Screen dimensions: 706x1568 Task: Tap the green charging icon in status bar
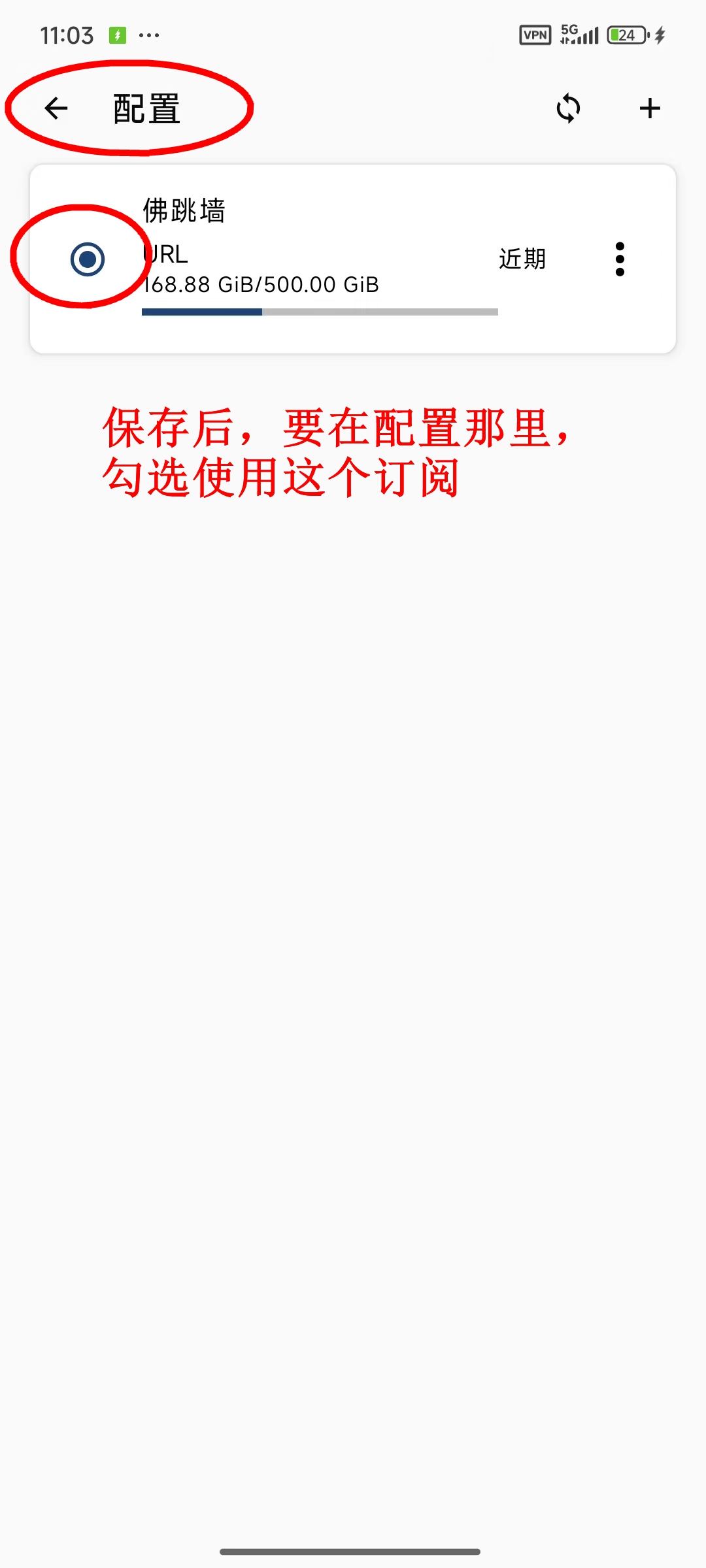(x=118, y=35)
